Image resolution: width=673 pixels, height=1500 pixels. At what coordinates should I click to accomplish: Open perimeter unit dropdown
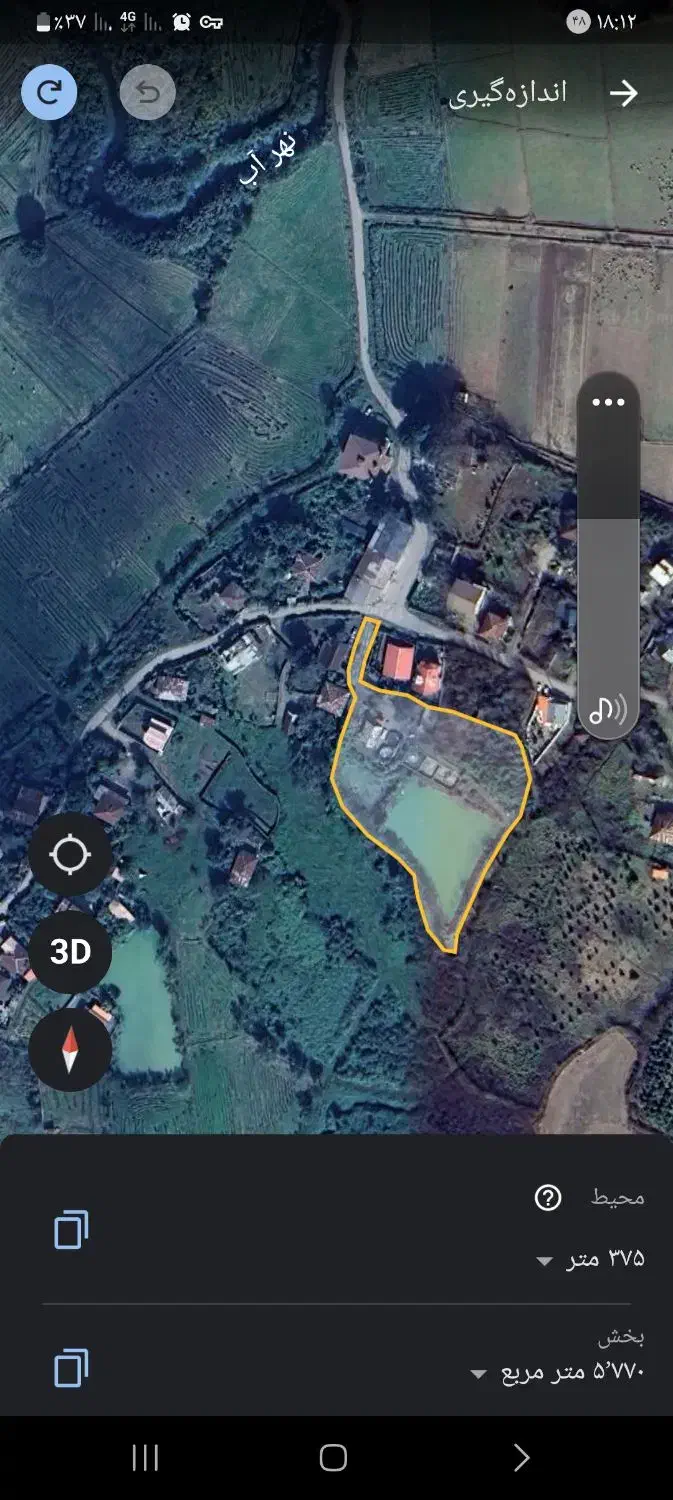pyautogui.click(x=544, y=1261)
